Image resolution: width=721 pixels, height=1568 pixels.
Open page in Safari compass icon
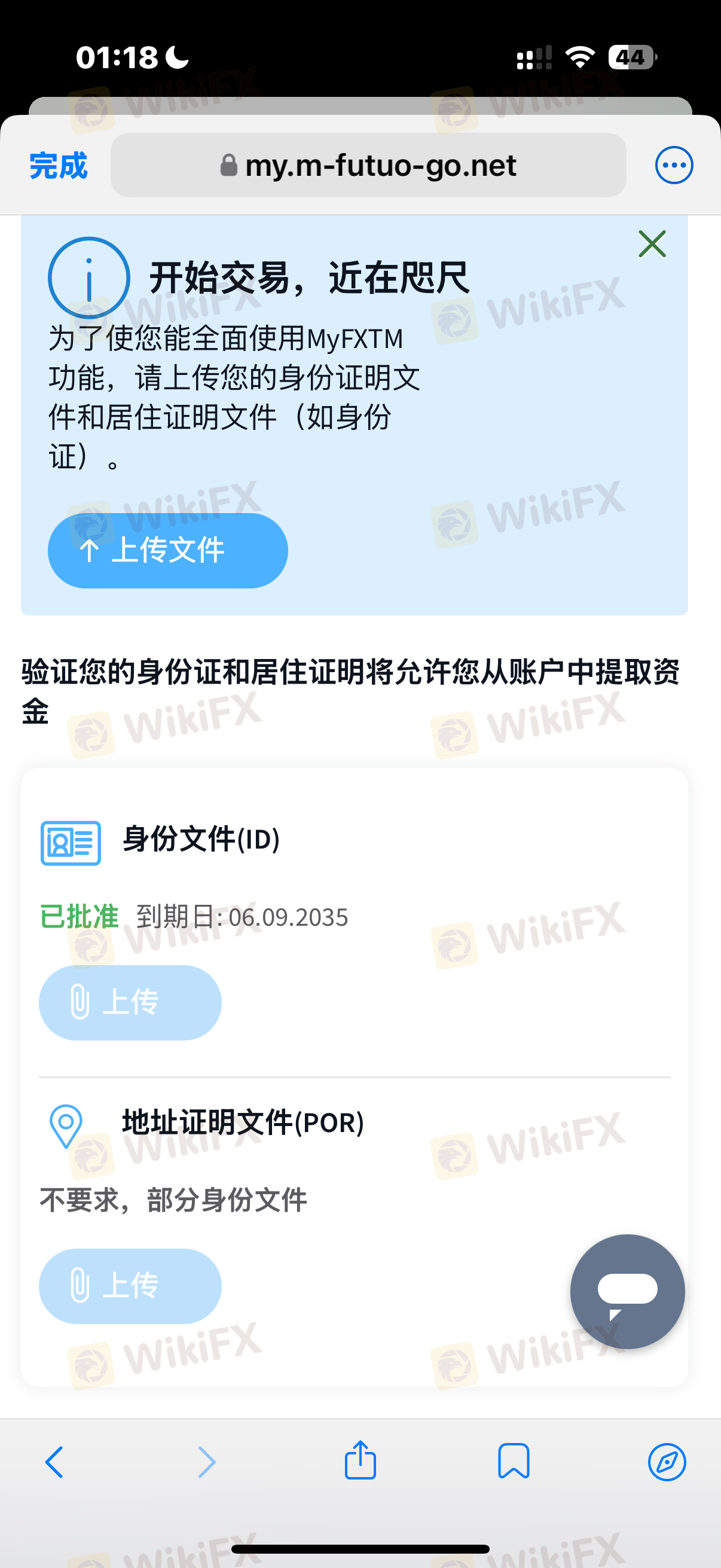667,1462
